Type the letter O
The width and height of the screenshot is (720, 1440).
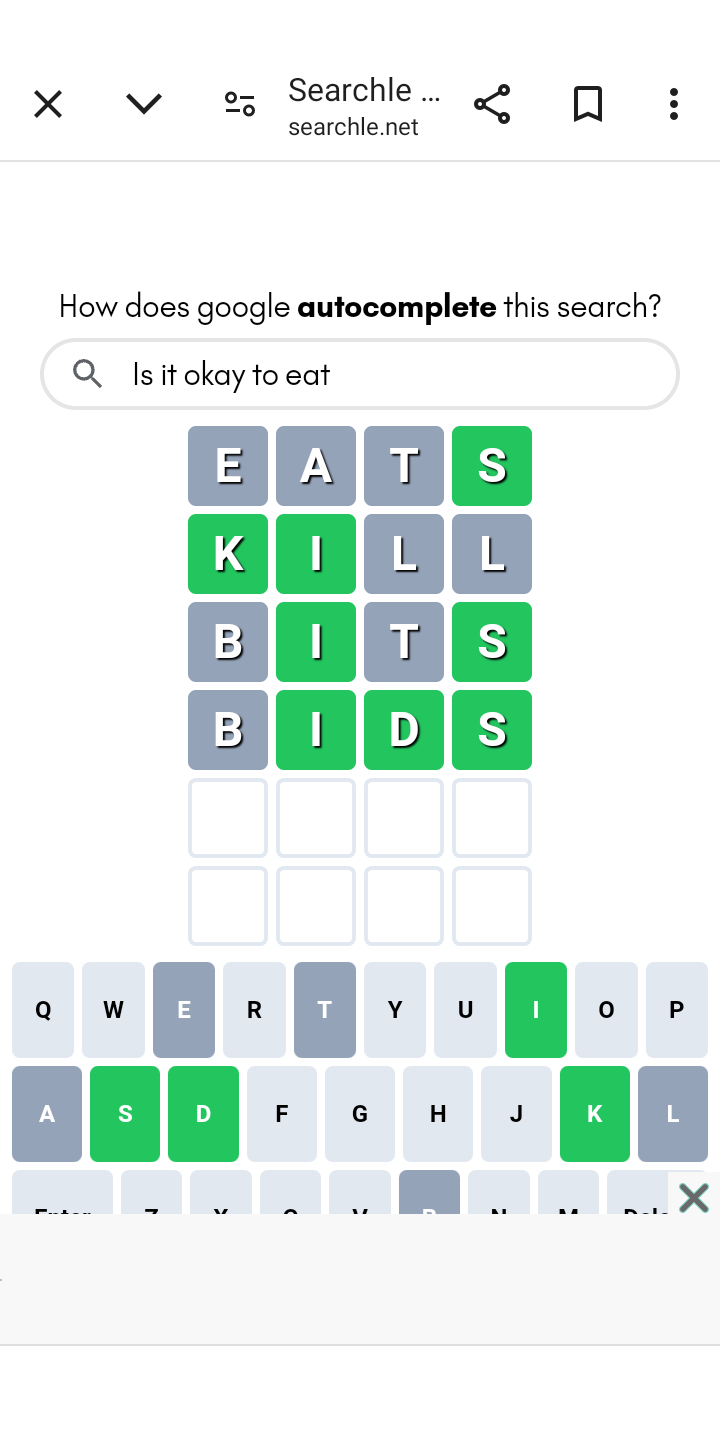pyautogui.click(x=606, y=1010)
